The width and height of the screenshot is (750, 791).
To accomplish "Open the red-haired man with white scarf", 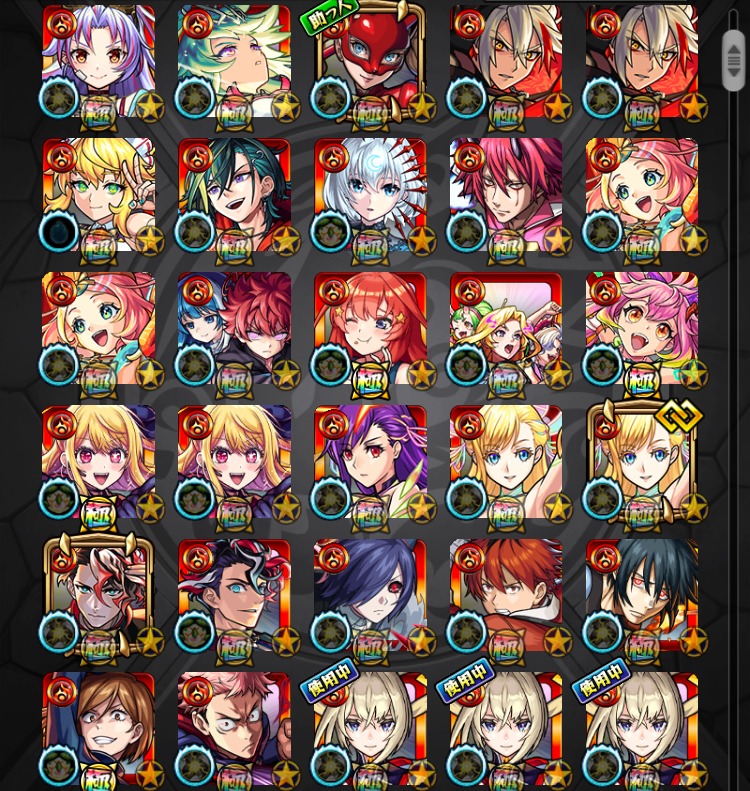I will tap(506, 597).
